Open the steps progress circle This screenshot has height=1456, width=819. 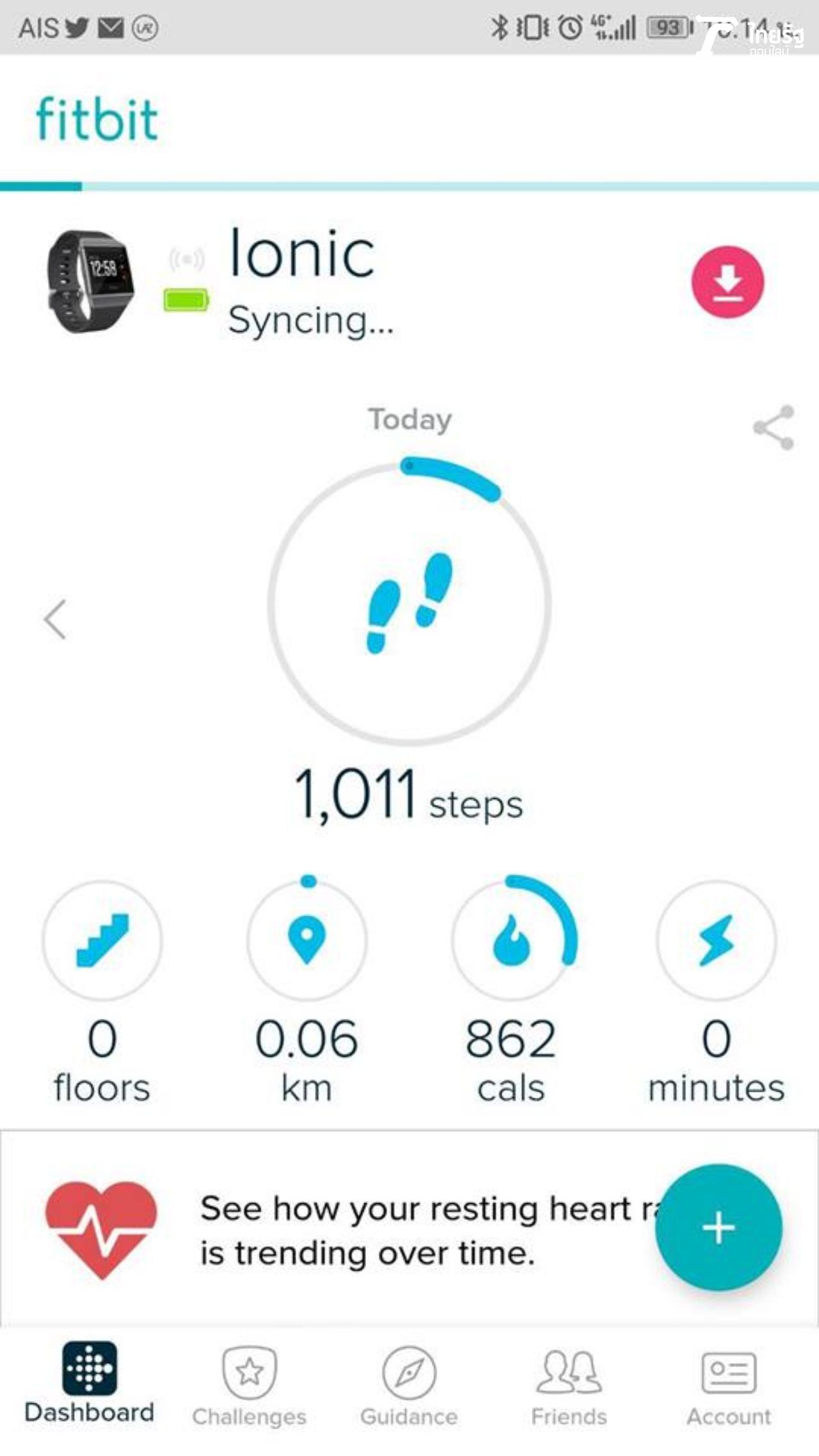click(x=409, y=602)
